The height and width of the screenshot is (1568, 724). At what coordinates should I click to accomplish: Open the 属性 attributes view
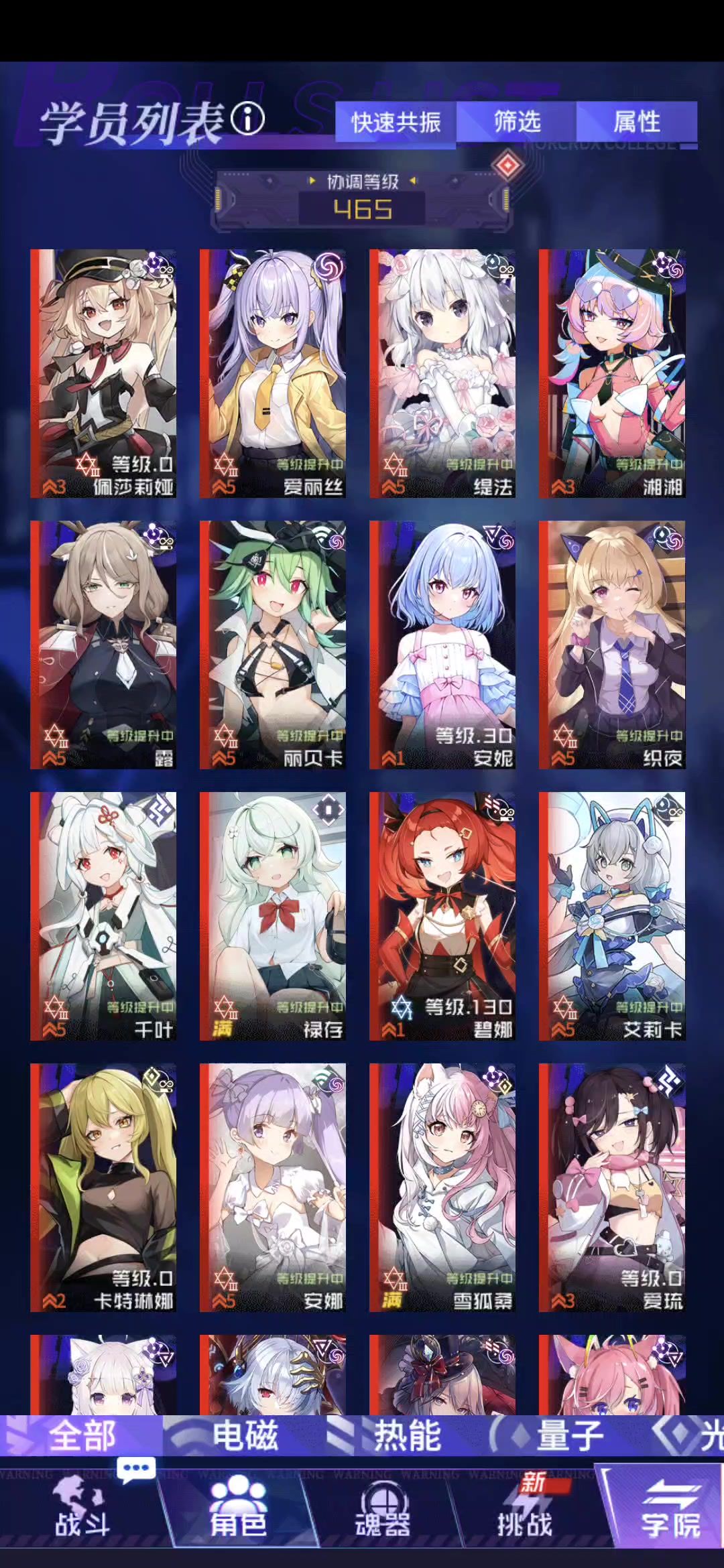pos(636,122)
